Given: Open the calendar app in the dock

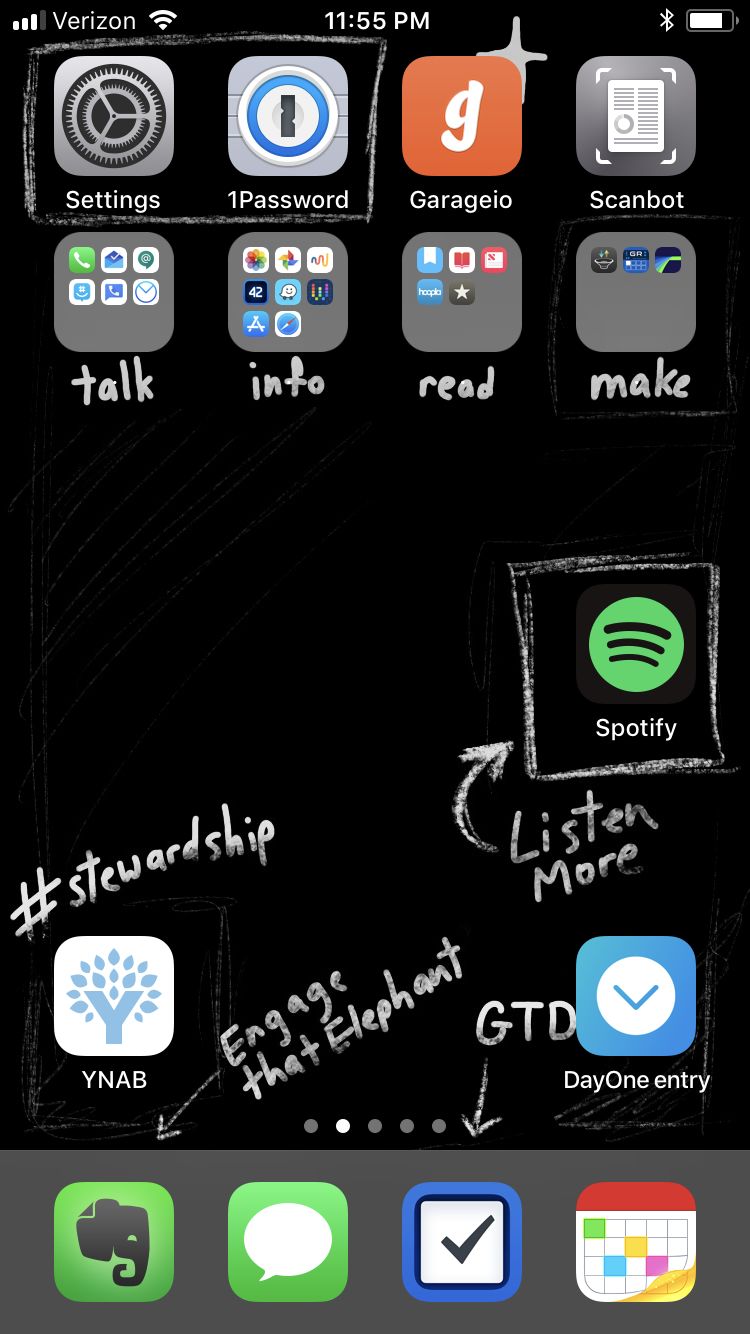Looking at the screenshot, I should click(x=636, y=1241).
